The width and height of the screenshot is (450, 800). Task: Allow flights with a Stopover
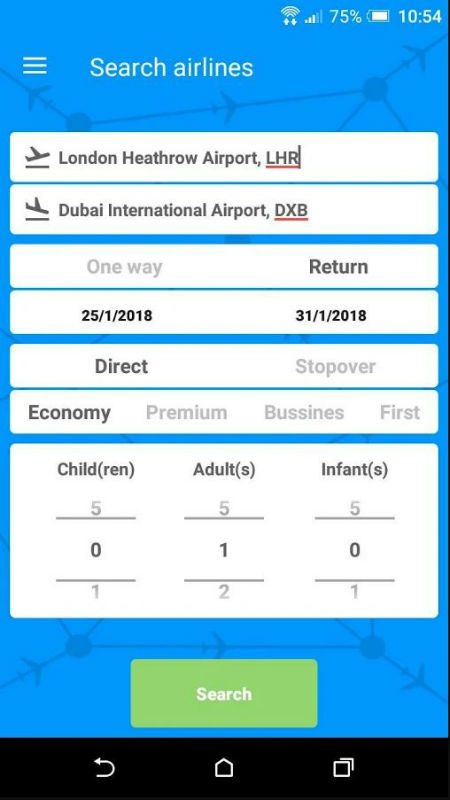point(335,366)
